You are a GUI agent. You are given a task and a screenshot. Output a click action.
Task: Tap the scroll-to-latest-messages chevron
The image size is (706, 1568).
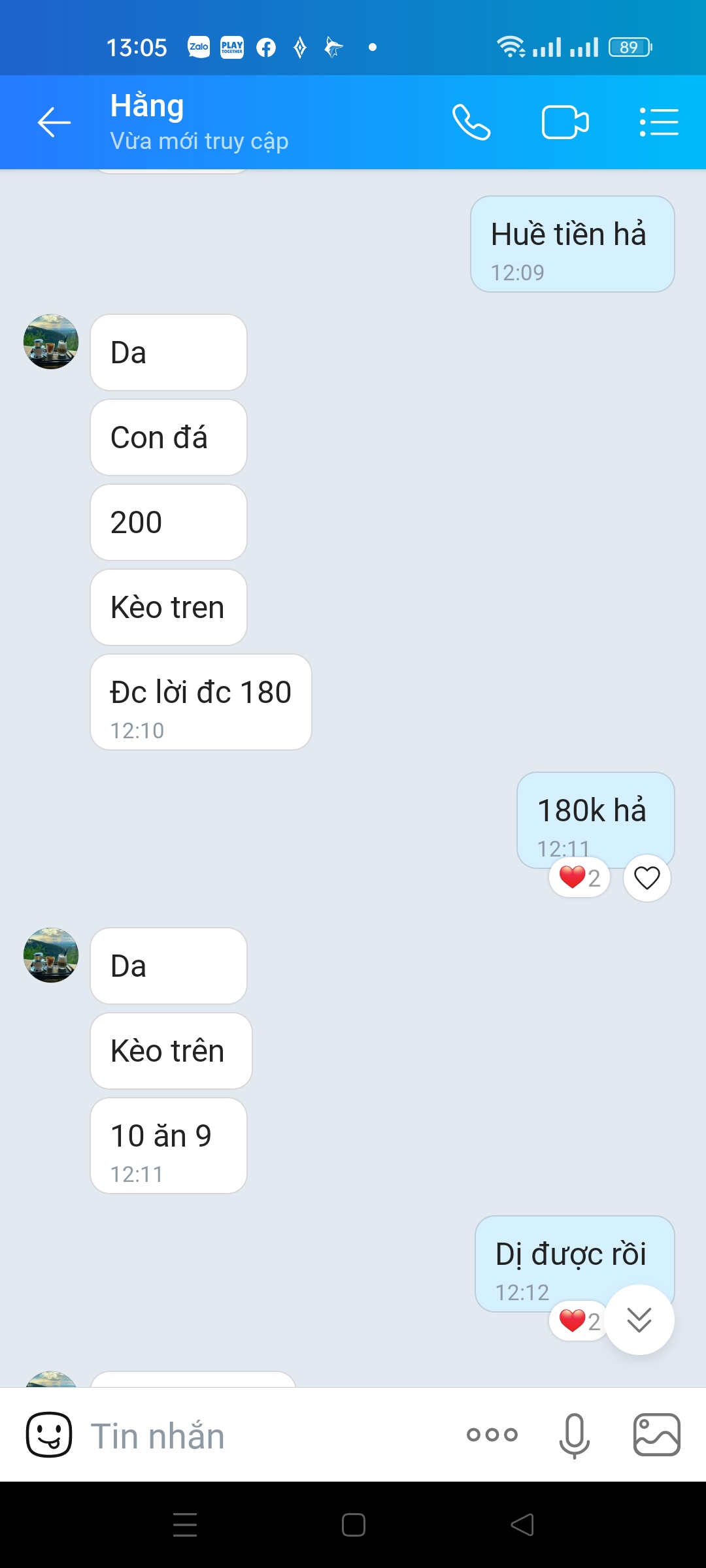point(639,1320)
